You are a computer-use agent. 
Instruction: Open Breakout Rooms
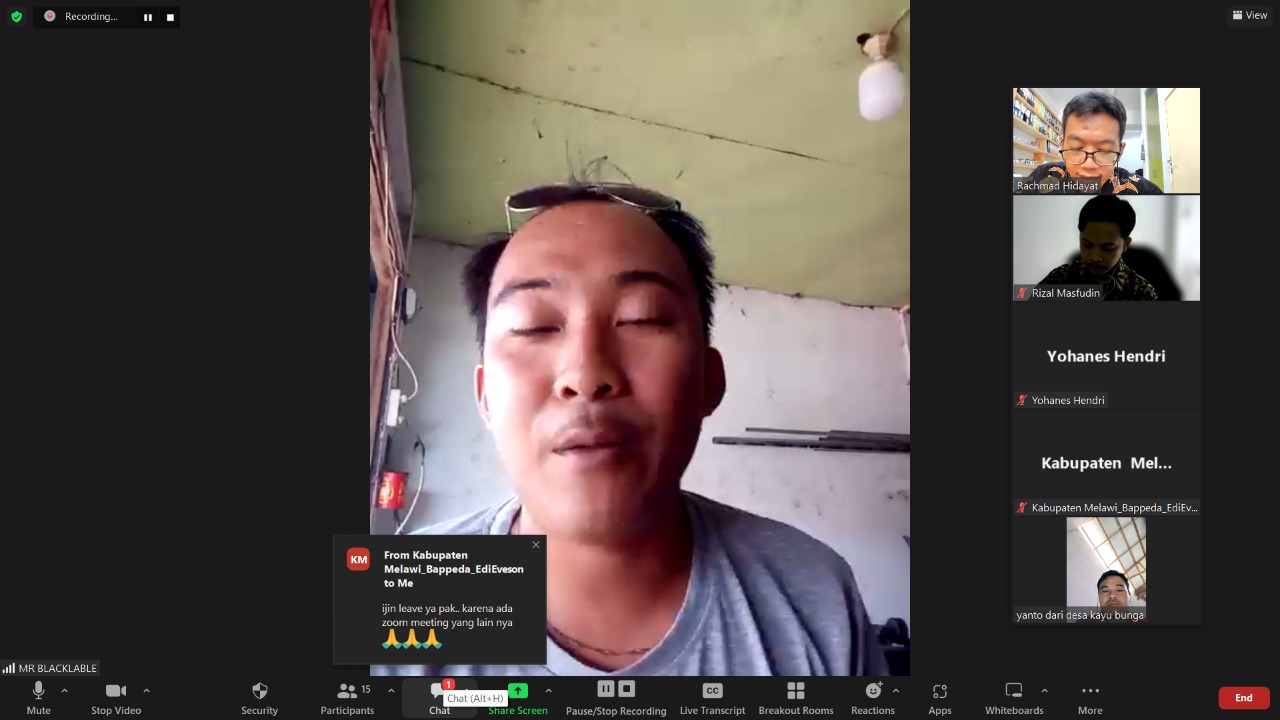[x=795, y=697]
